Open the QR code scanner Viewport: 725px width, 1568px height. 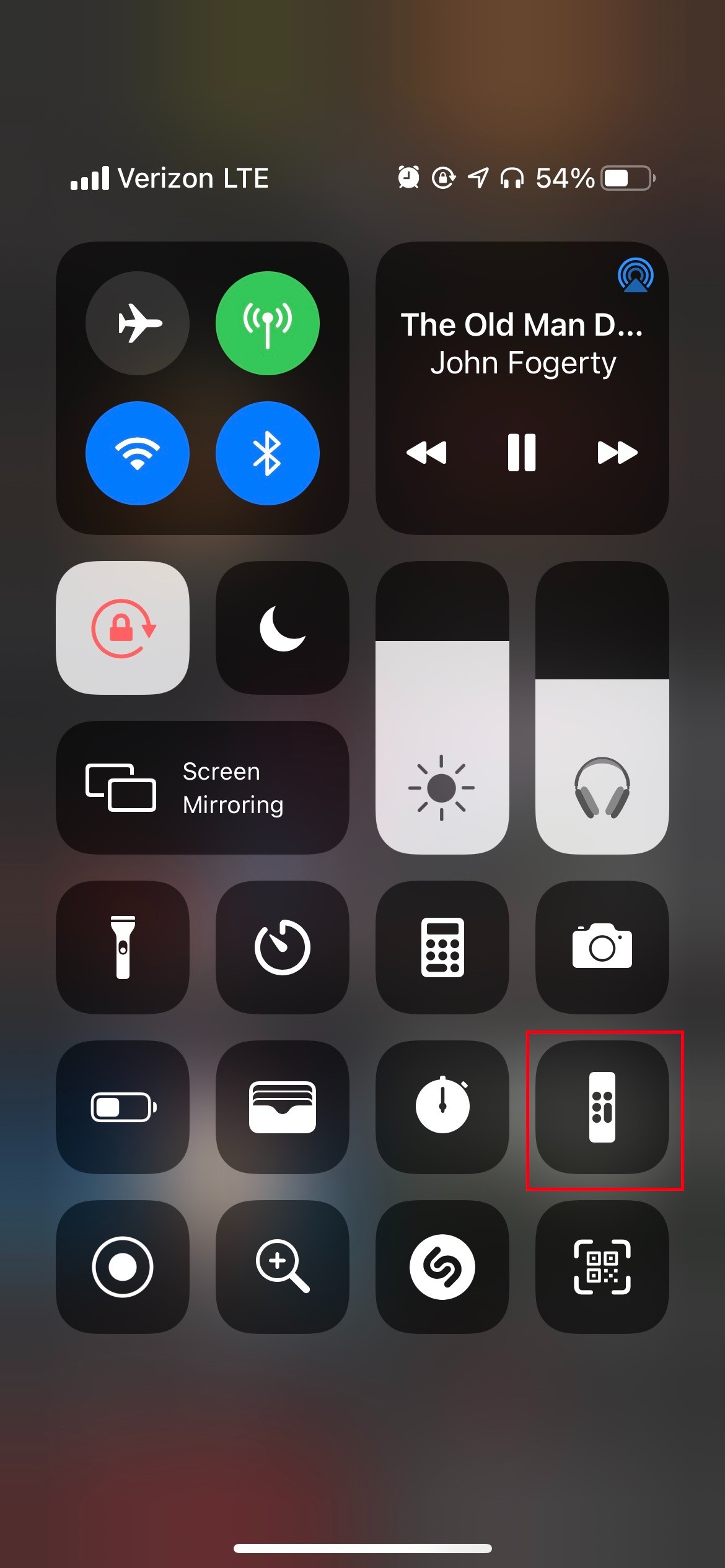click(602, 1267)
